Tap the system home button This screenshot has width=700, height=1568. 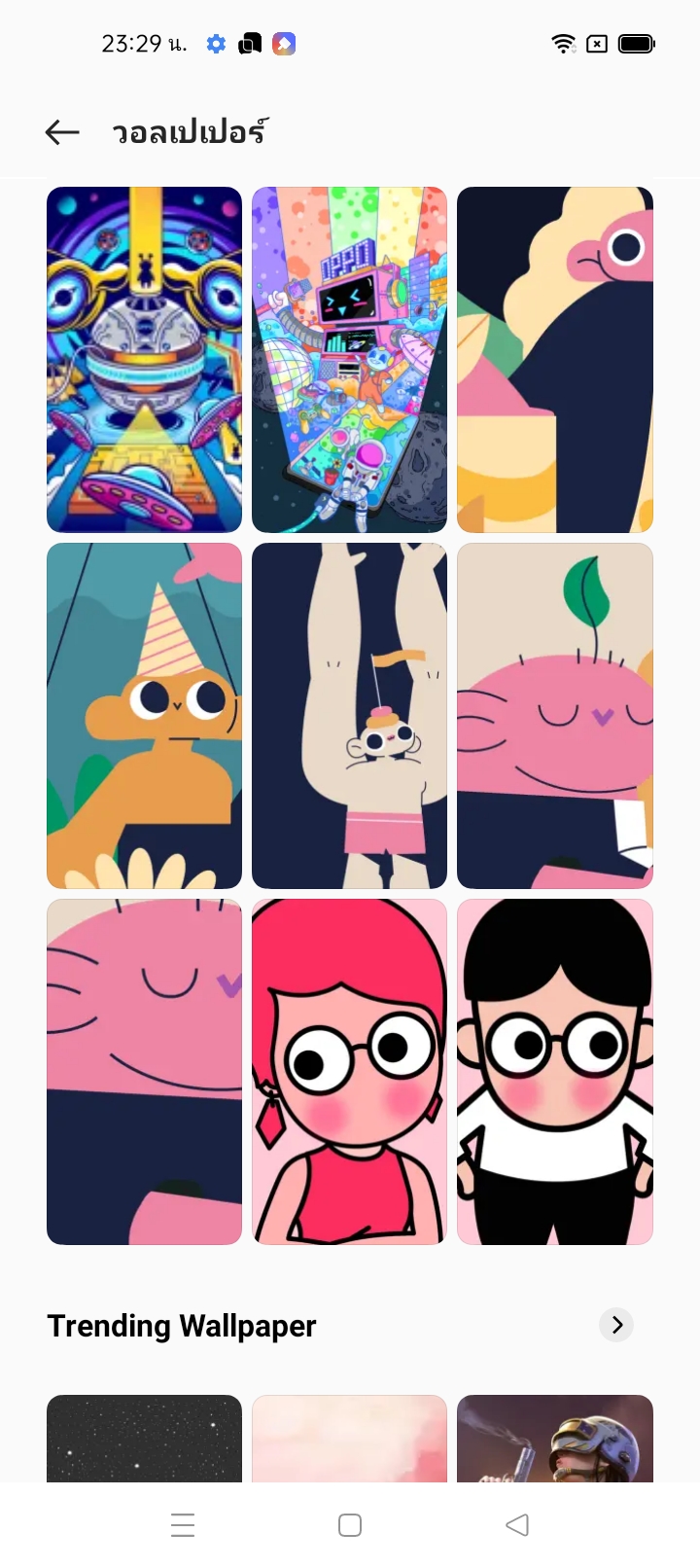[x=350, y=1525]
